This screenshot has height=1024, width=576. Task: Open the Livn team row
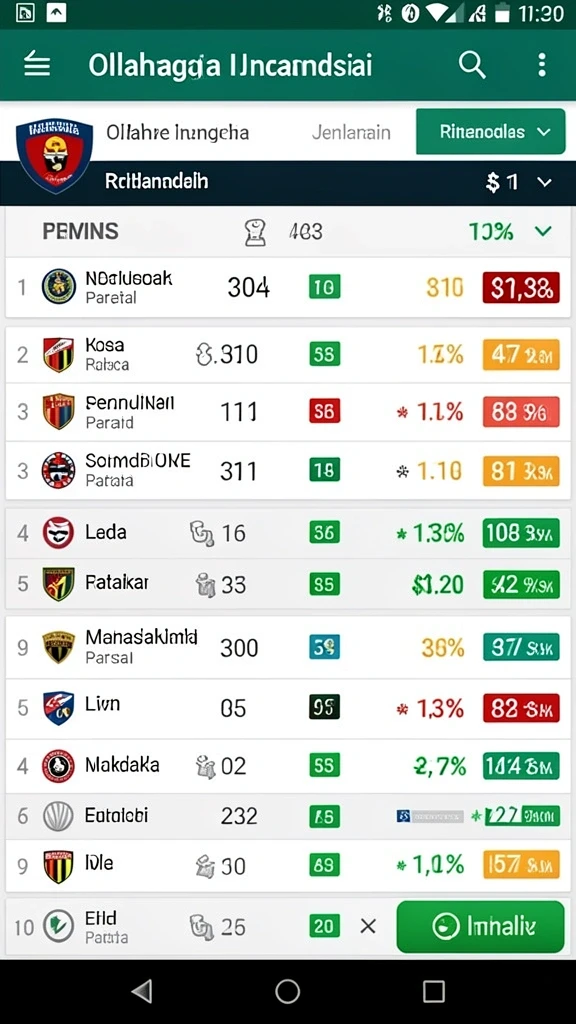(x=288, y=709)
